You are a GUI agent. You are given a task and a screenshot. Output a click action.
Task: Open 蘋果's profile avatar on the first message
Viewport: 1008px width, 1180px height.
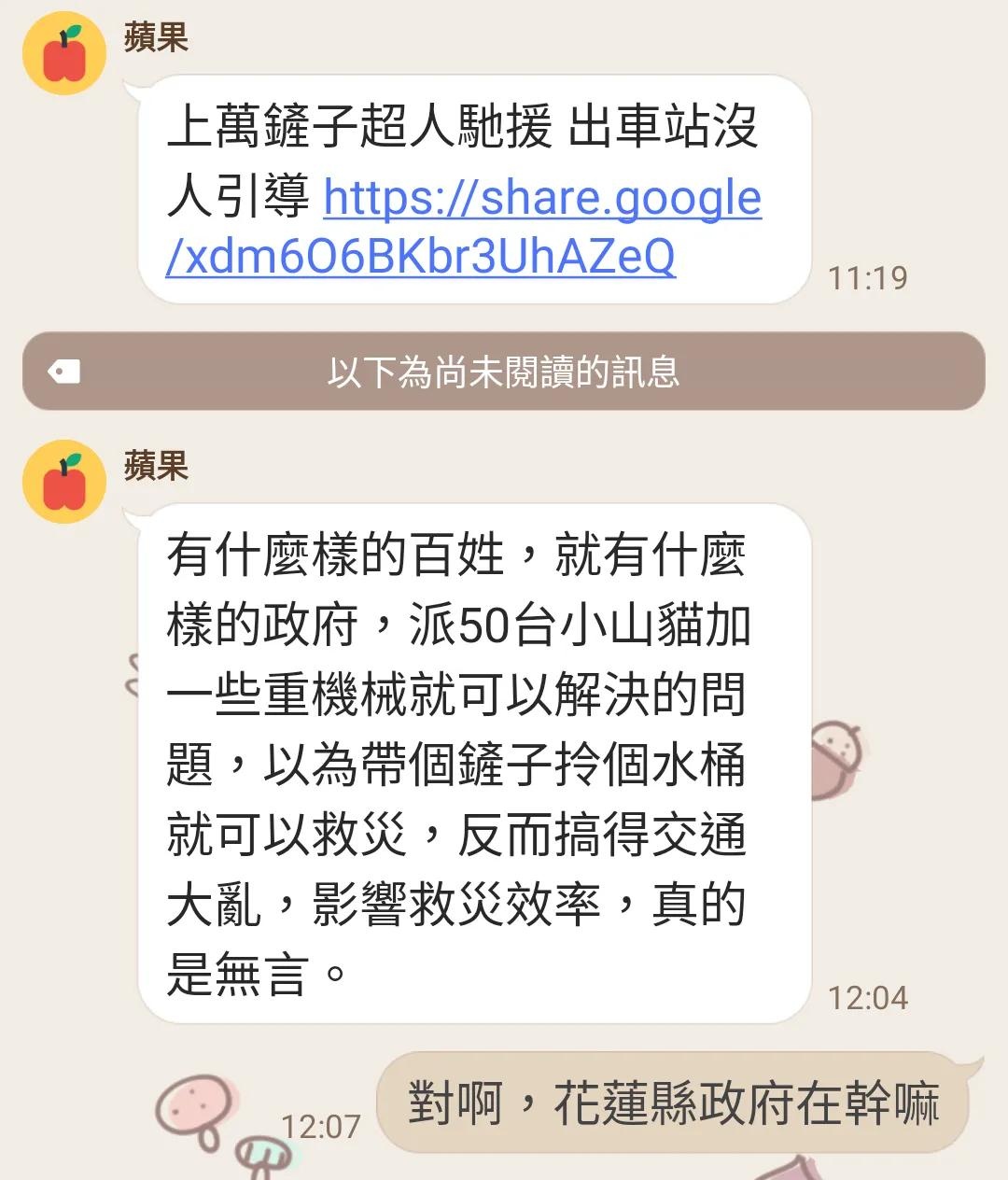64,53
